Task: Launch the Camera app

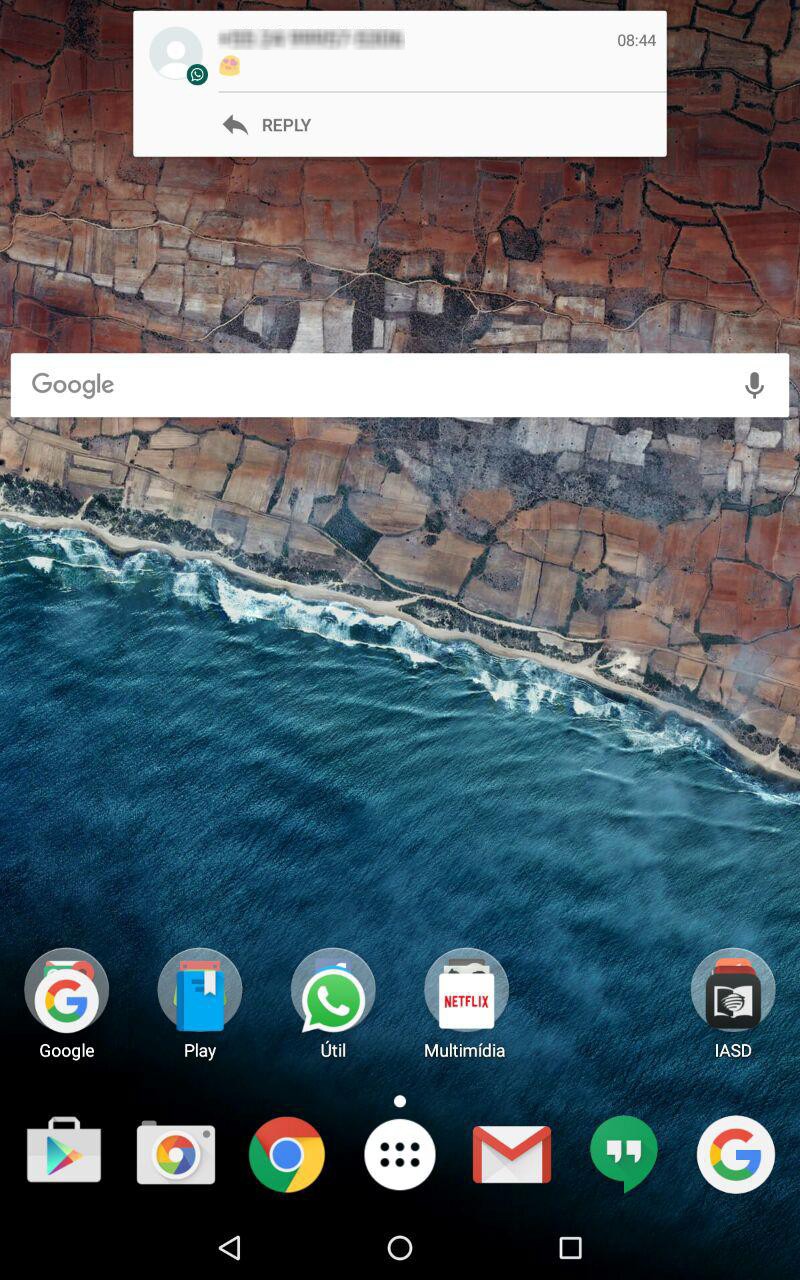Action: pos(176,1153)
